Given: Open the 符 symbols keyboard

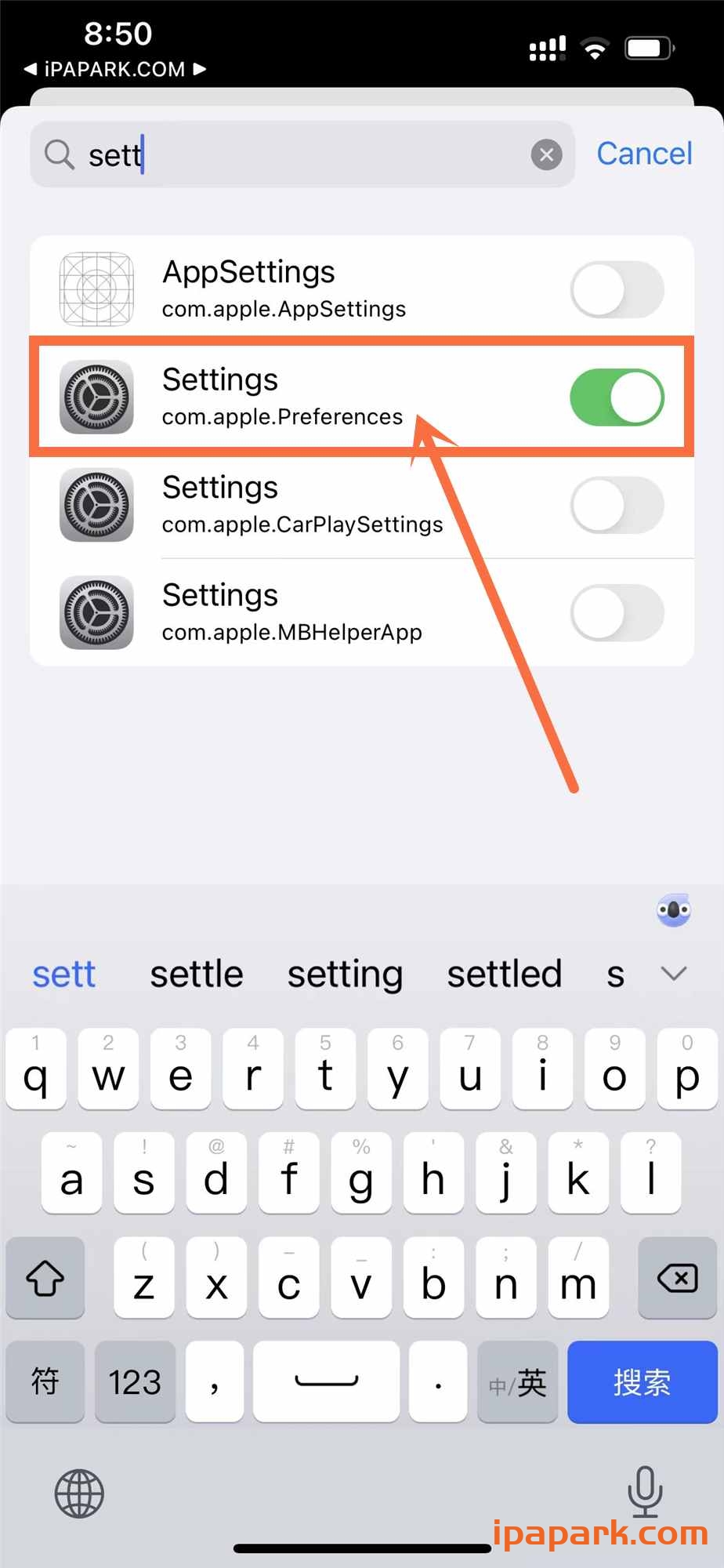Looking at the screenshot, I should pos(45,1382).
